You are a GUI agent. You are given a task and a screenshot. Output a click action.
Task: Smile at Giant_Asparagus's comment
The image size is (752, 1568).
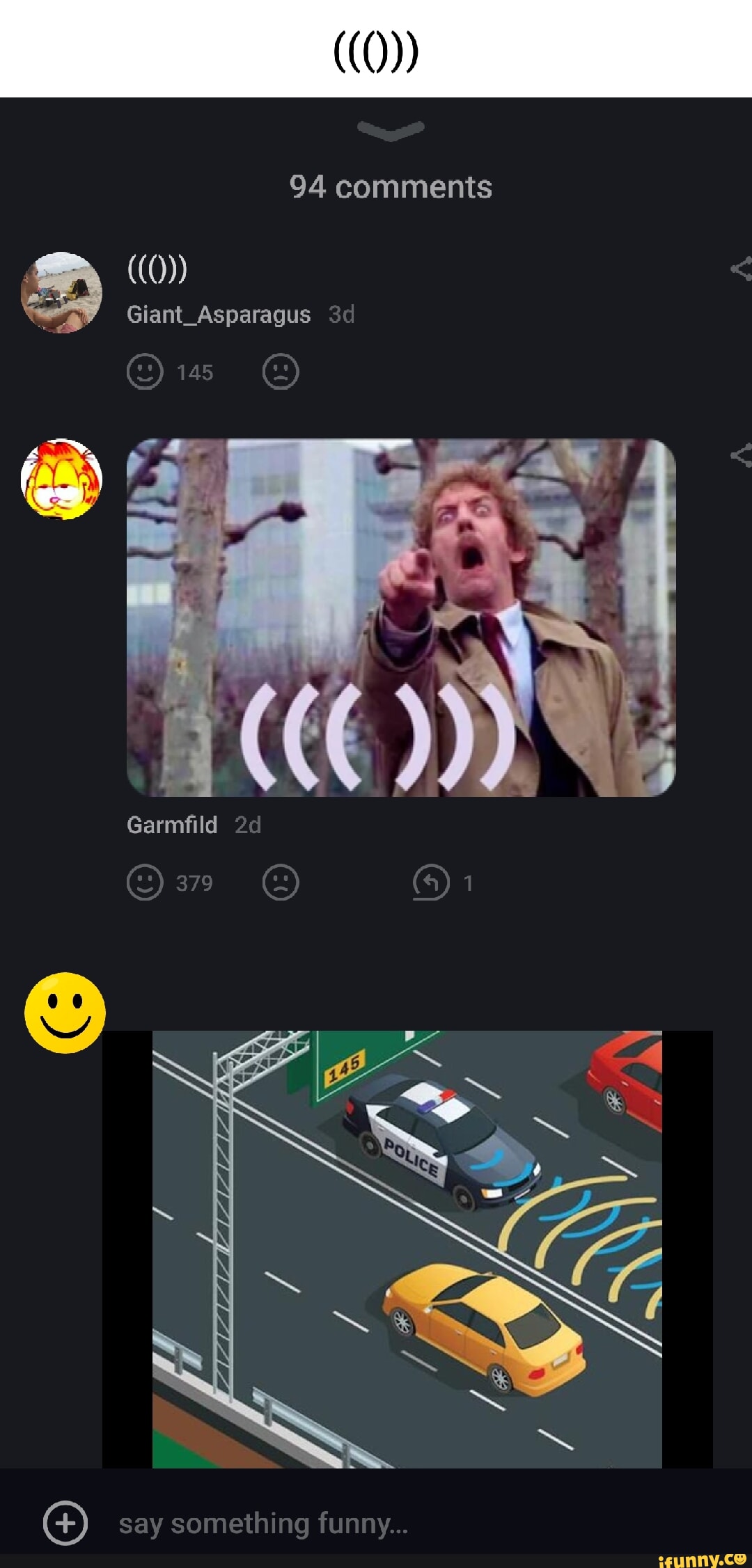pos(145,372)
